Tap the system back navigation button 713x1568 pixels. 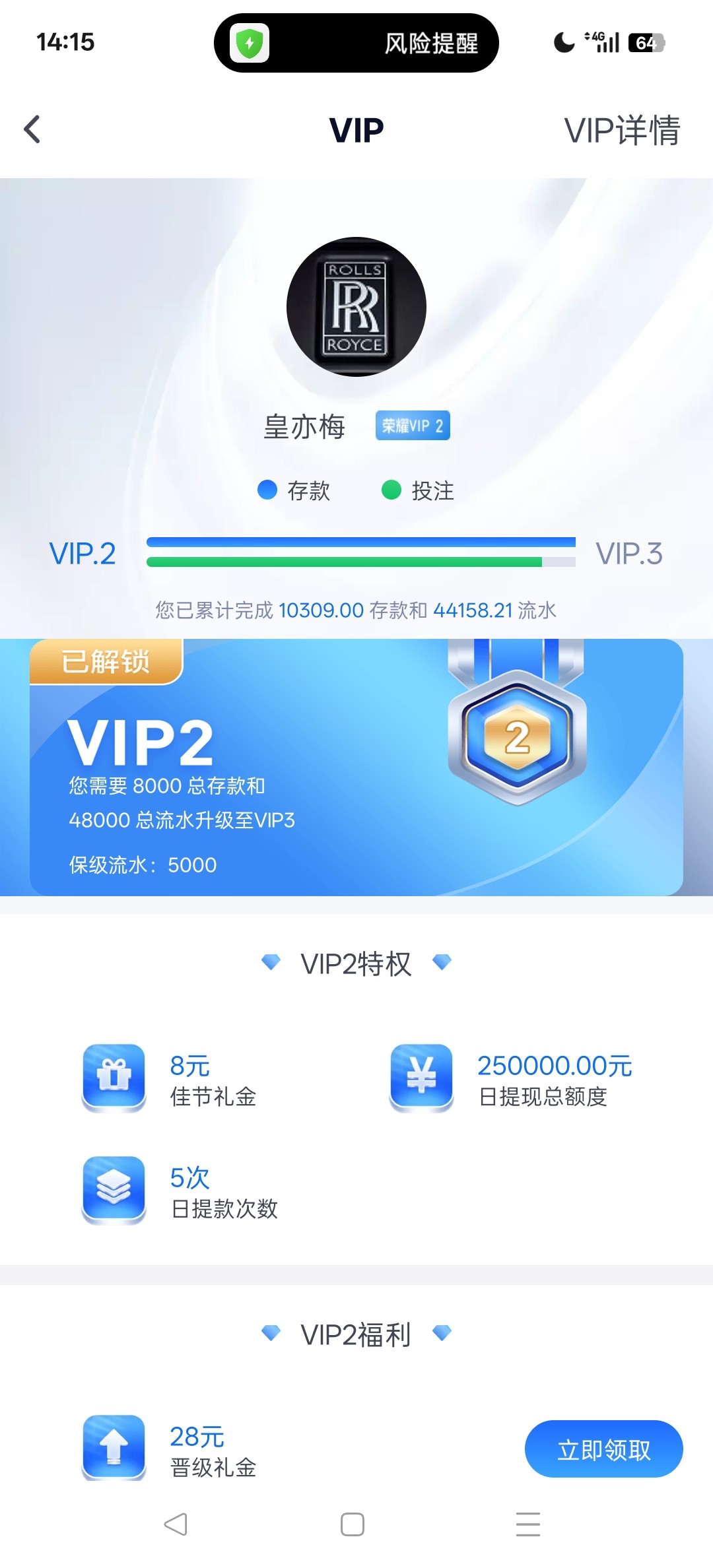176,1524
